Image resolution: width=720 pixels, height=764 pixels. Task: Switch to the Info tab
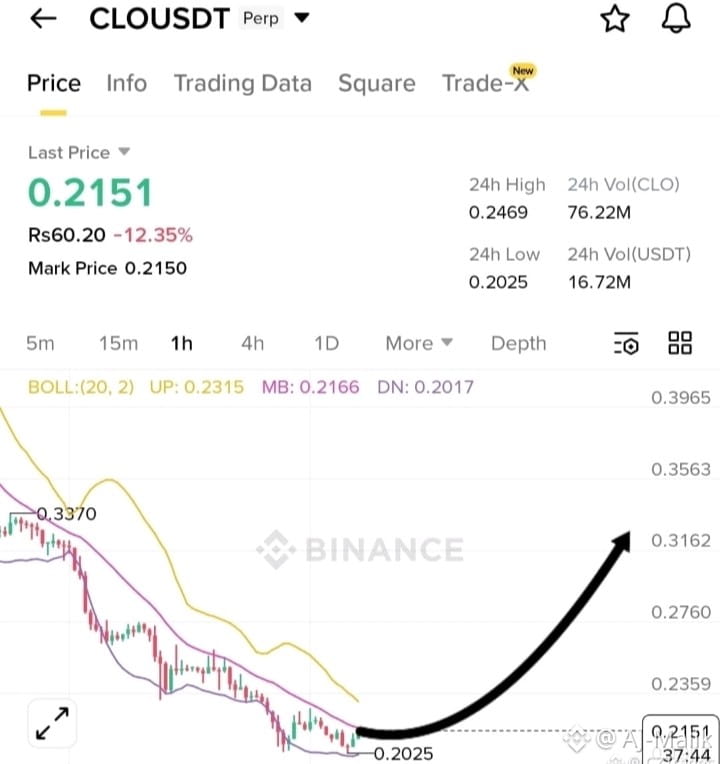[127, 83]
